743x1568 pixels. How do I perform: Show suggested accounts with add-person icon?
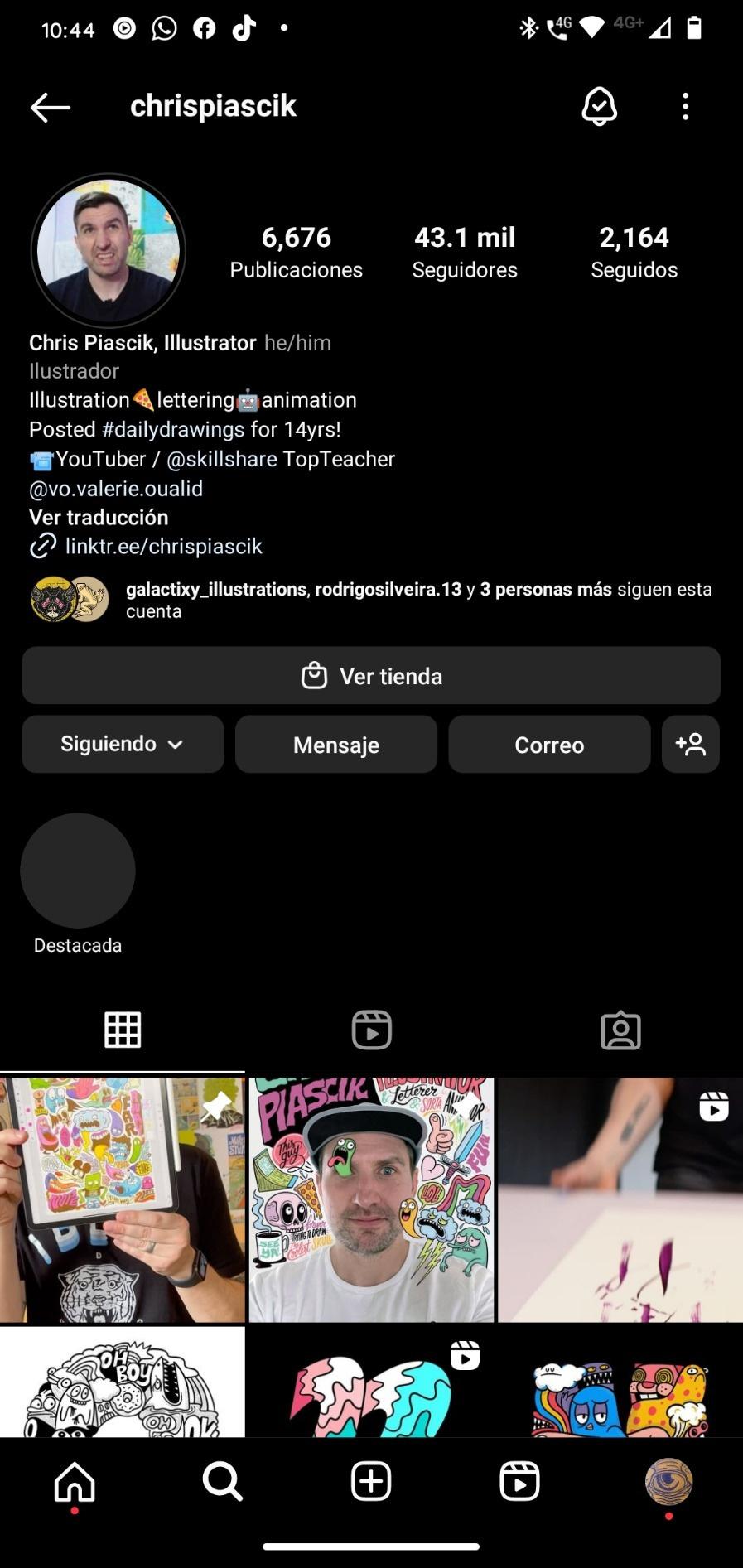tap(691, 745)
